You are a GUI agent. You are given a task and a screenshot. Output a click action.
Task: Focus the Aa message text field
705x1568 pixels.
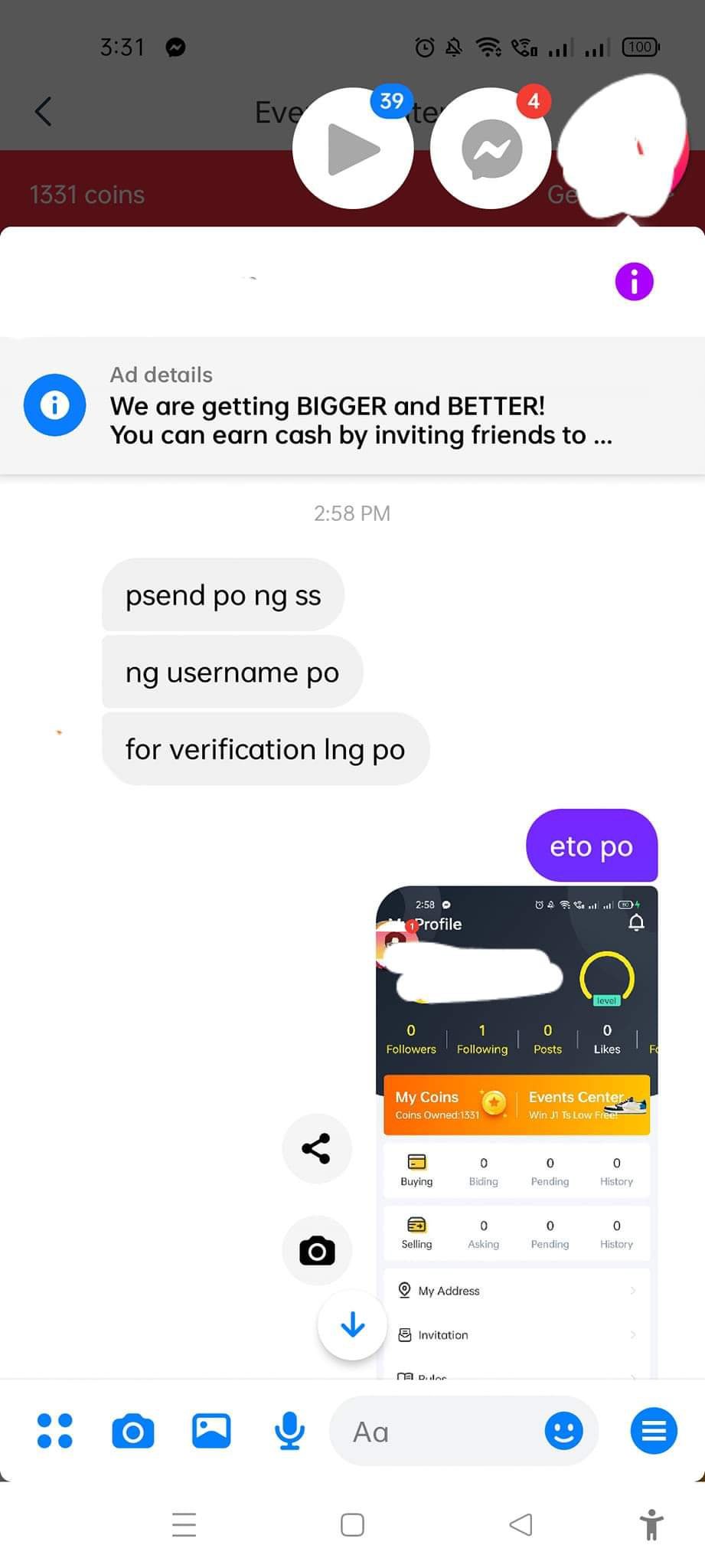click(x=436, y=1432)
